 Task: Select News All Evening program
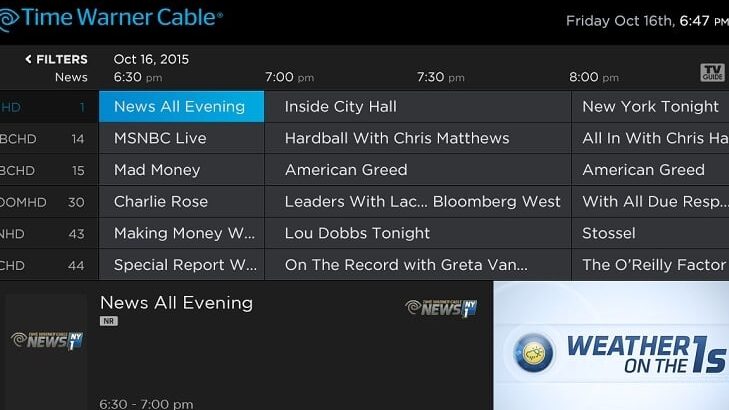coord(181,106)
